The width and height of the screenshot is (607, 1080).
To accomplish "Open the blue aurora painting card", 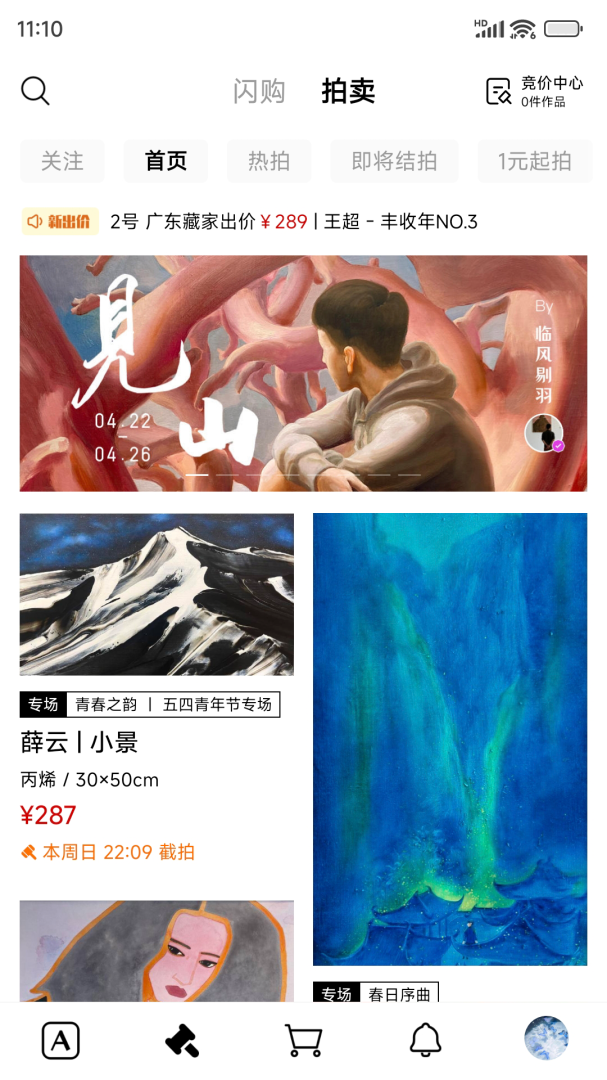I will tap(450, 739).
